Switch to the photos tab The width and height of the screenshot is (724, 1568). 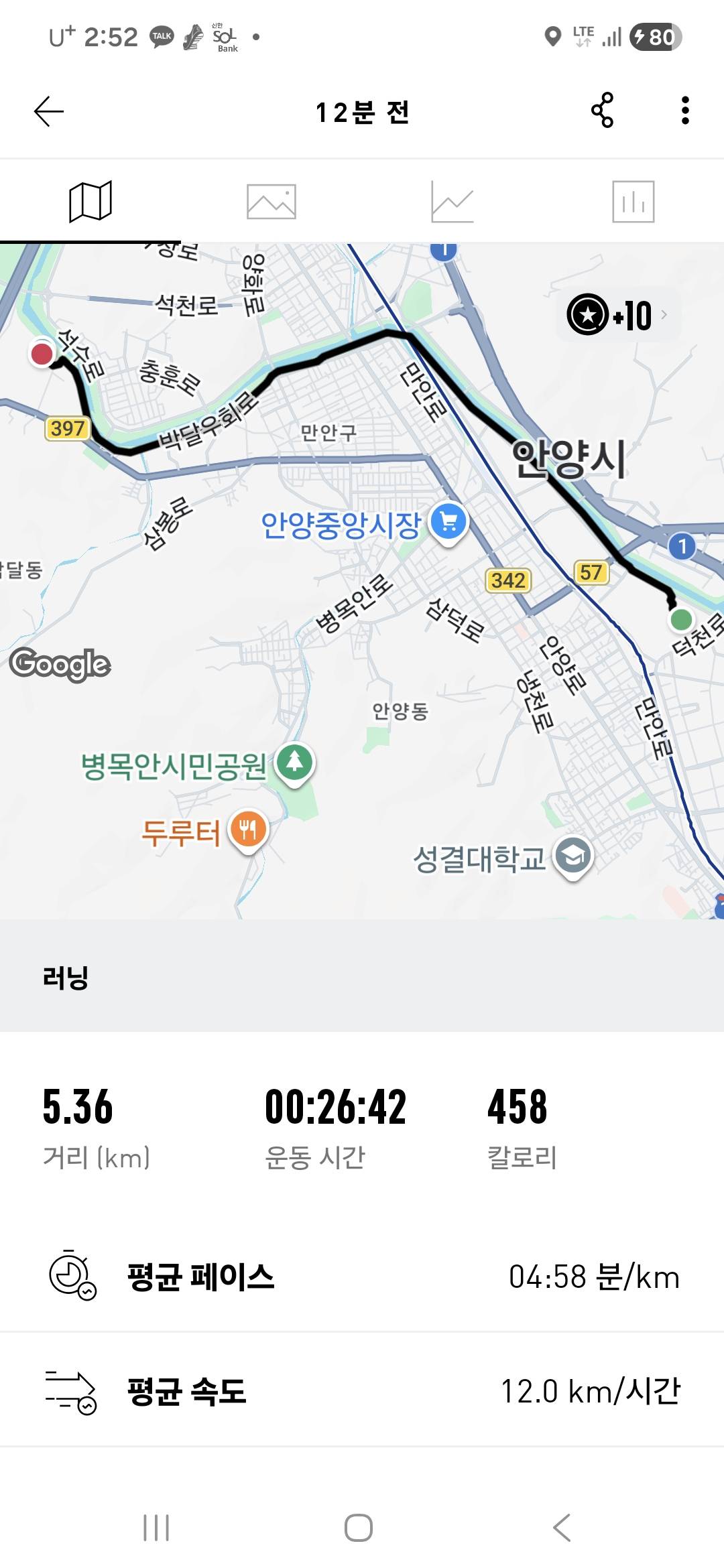click(x=271, y=201)
